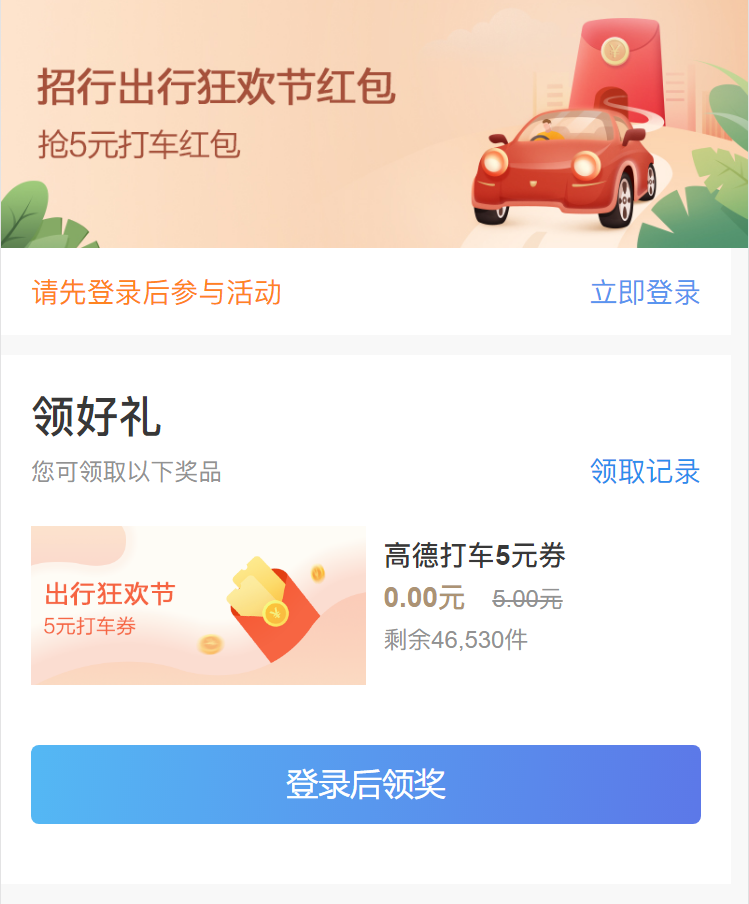Image resolution: width=749 pixels, height=904 pixels.
Task: Open the 领取记录 claim history
Action: coord(645,471)
